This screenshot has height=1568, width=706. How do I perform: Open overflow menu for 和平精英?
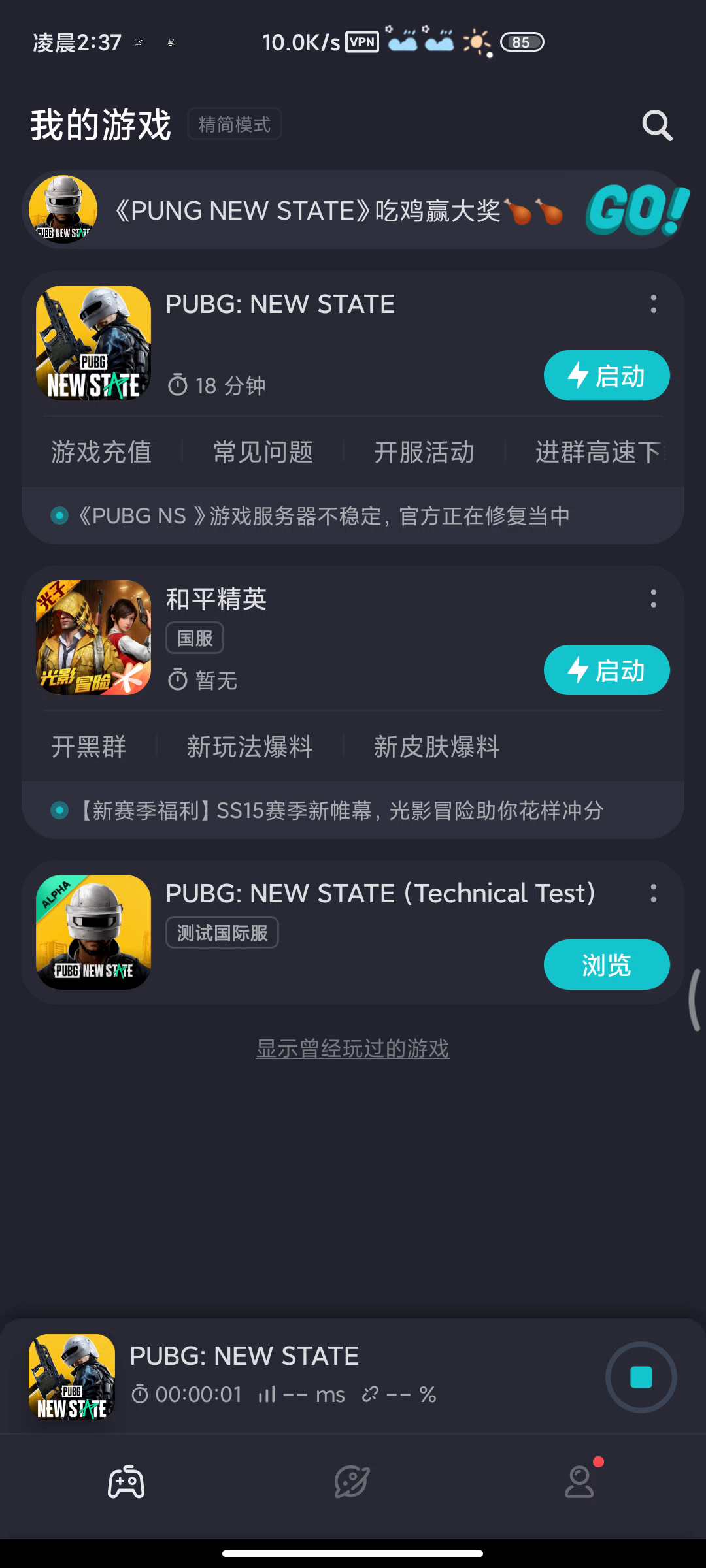coord(653,598)
